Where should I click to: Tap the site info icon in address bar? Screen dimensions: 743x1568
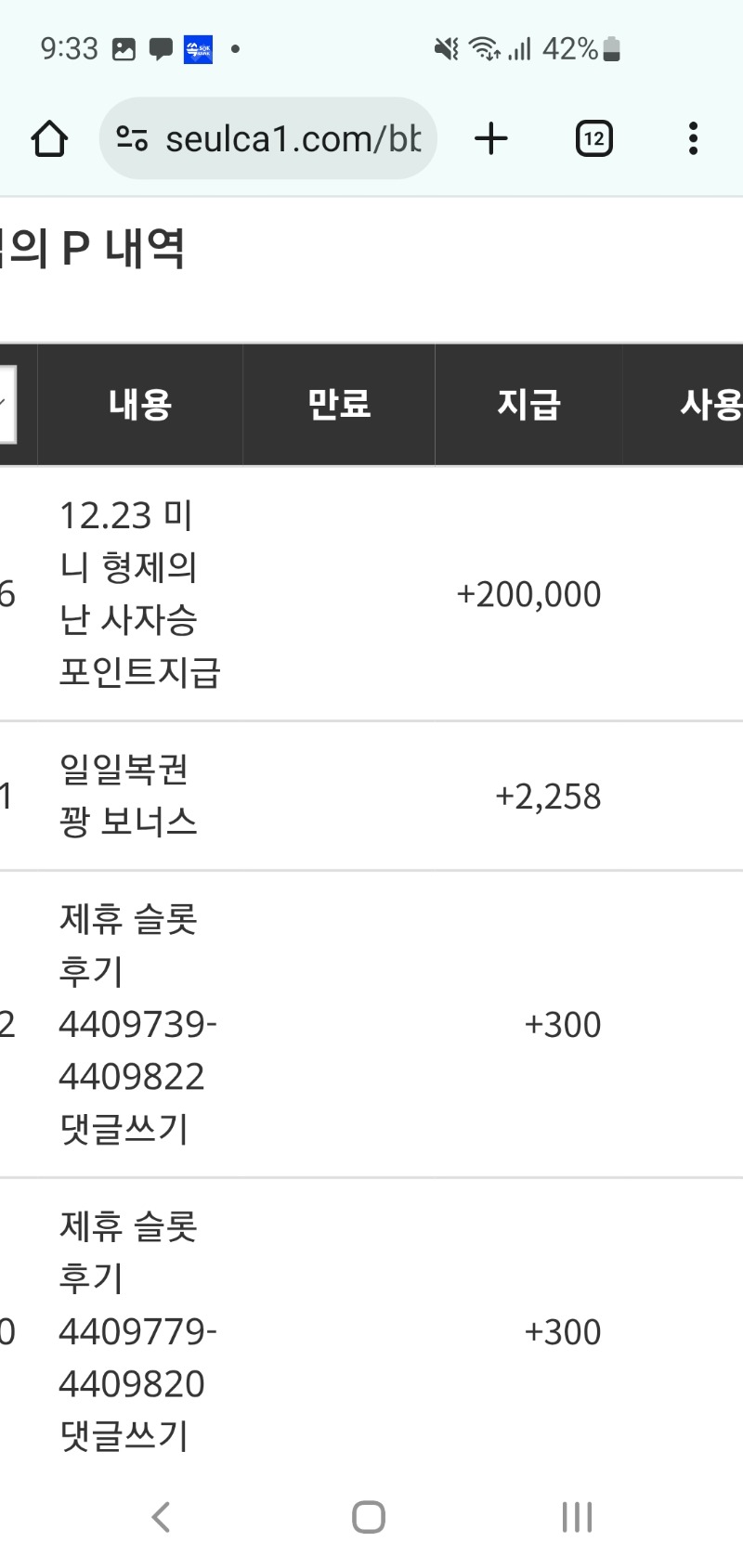tap(132, 139)
